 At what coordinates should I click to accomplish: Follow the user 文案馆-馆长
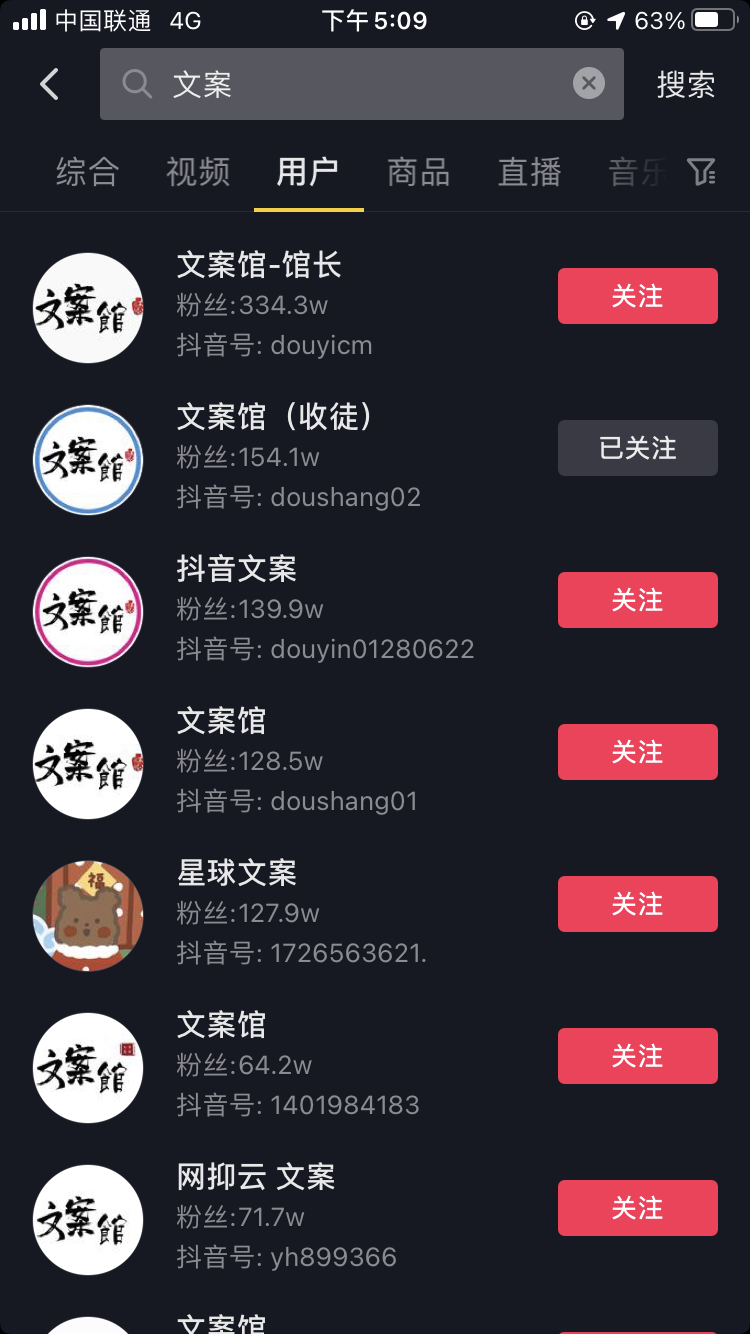point(637,296)
